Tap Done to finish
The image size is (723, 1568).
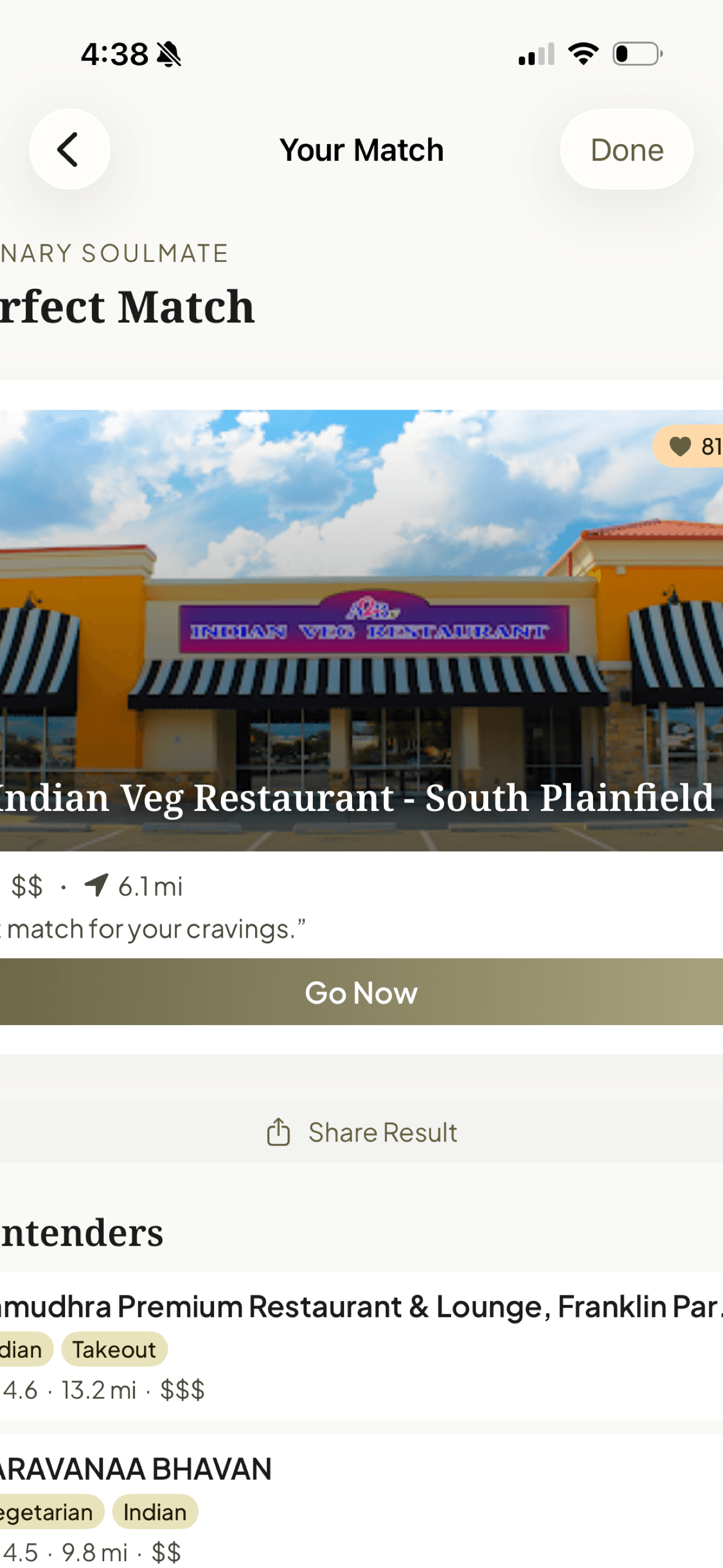[x=626, y=149]
